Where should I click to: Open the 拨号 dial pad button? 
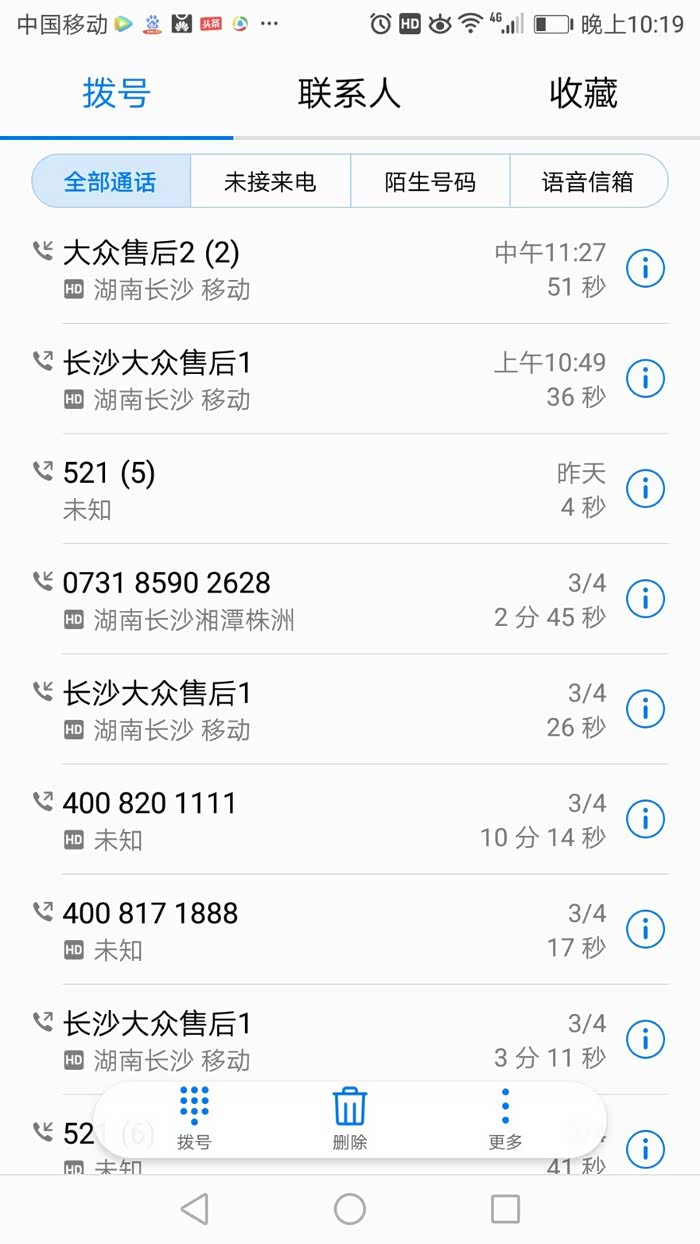pos(194,1118)
